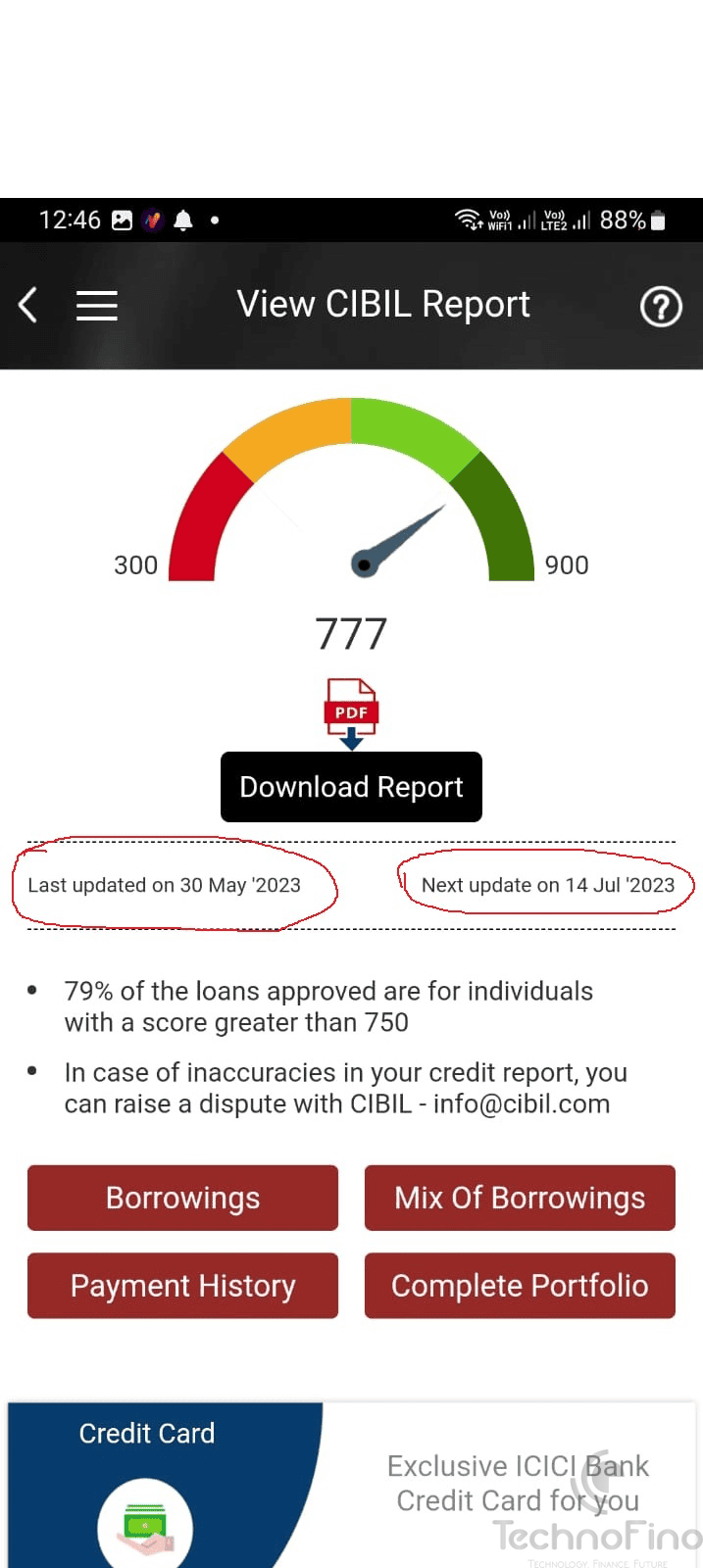Go back using the header arrow
Viewport: 703px width, 1568px height.
pyautogui.click(x=28, y=306)
